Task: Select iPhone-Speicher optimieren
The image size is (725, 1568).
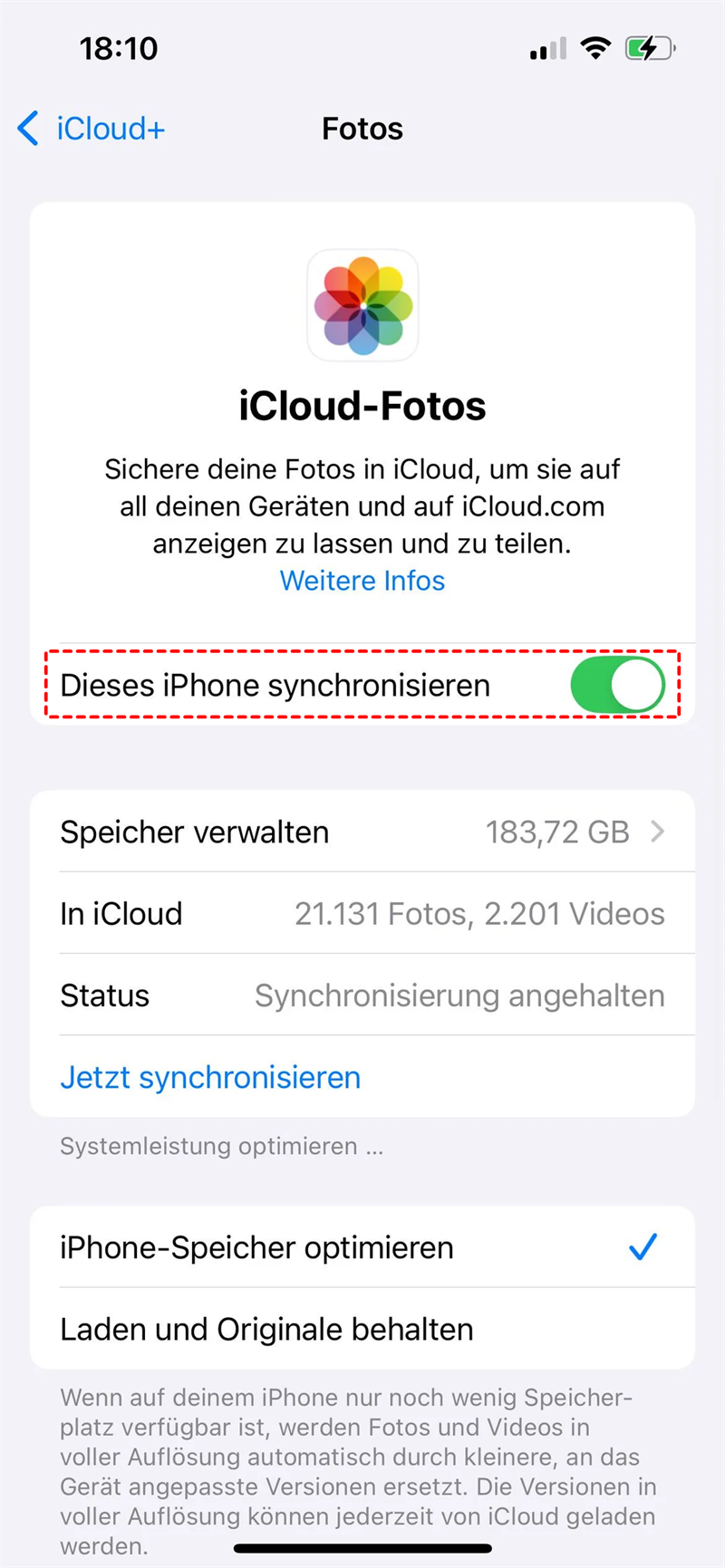Action: tap(362, 1247)
